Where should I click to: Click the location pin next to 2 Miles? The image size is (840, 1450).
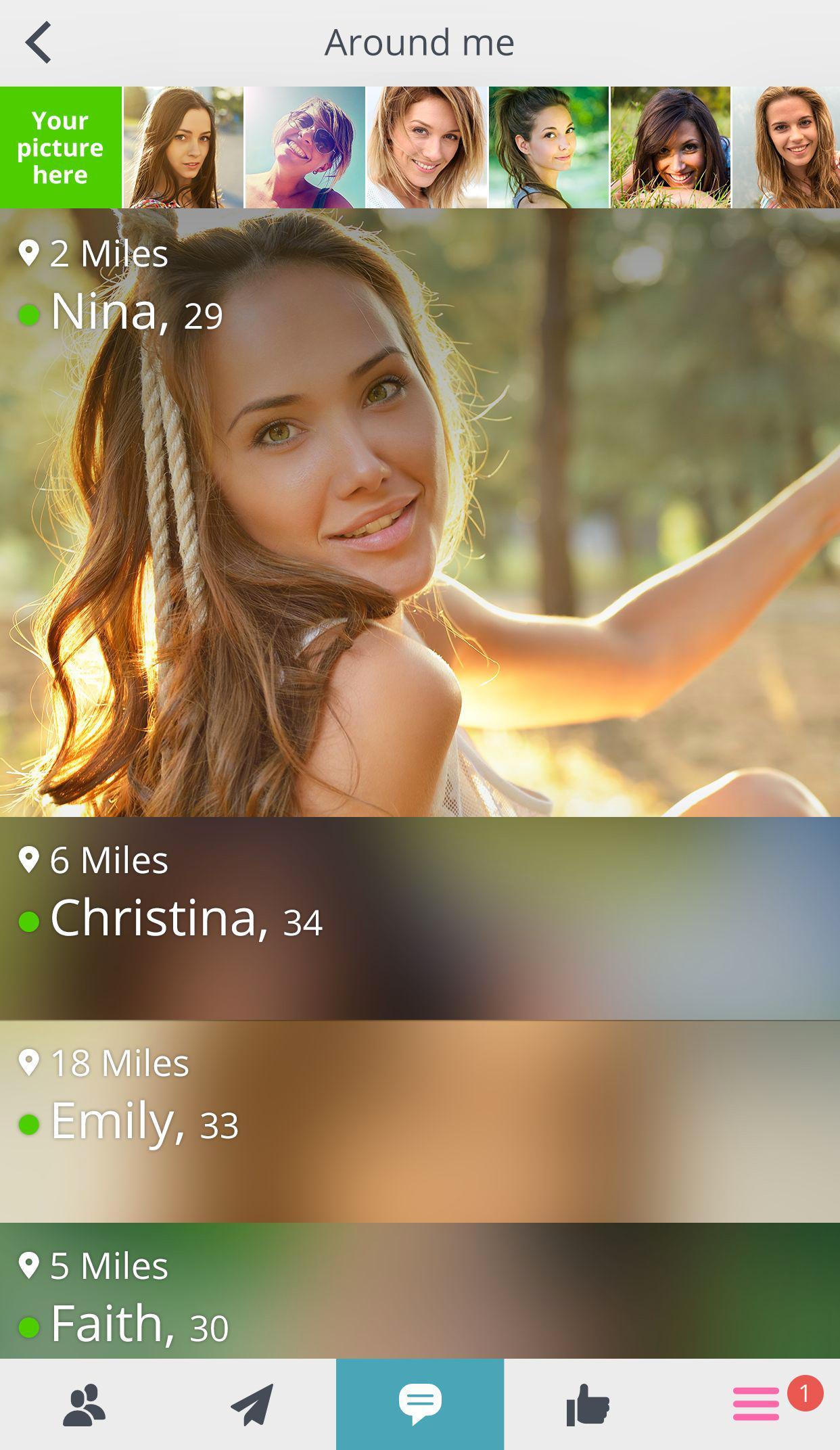coord(28,252)
